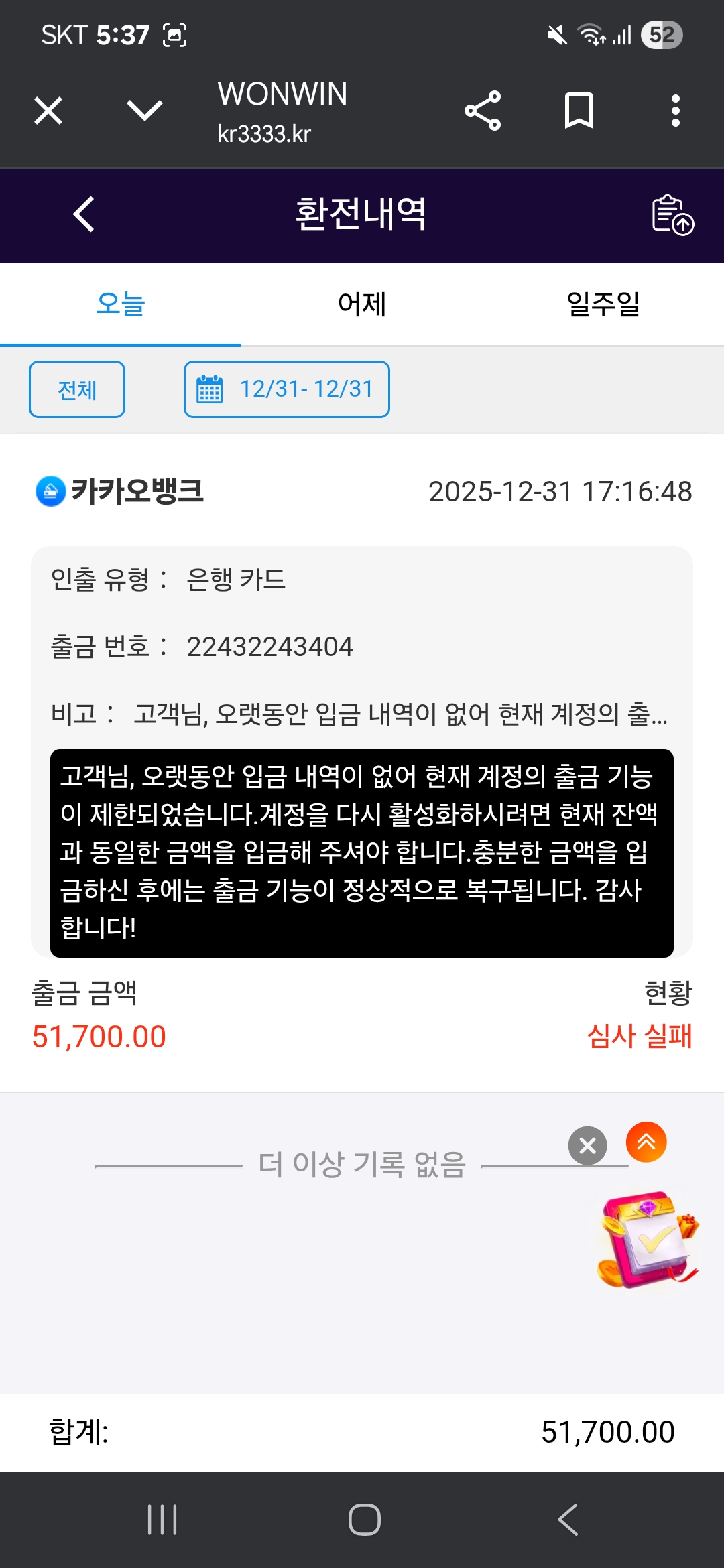Jump back to top with orange arrow

tap(646, 1142)
